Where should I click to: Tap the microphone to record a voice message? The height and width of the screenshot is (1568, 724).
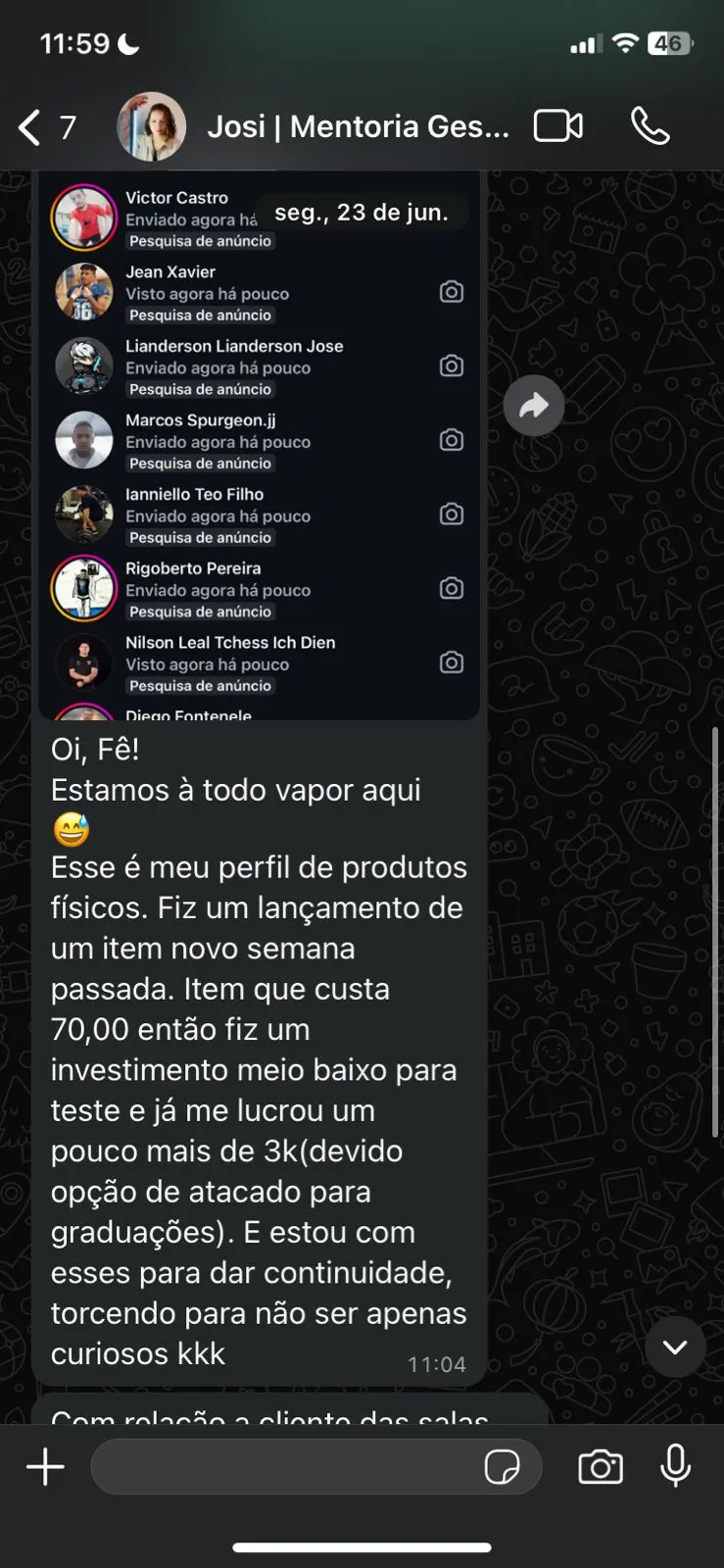tap(674, 1466)
